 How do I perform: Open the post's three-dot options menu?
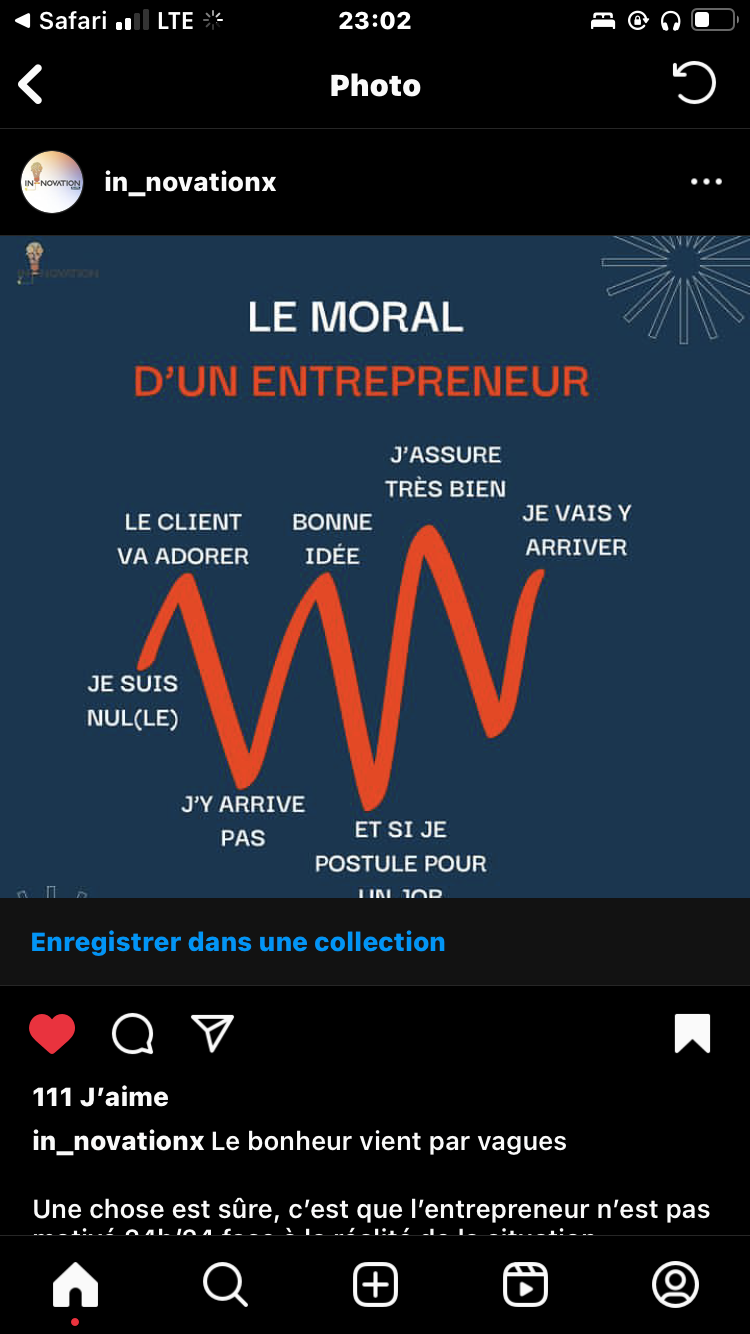click(706, 182)
